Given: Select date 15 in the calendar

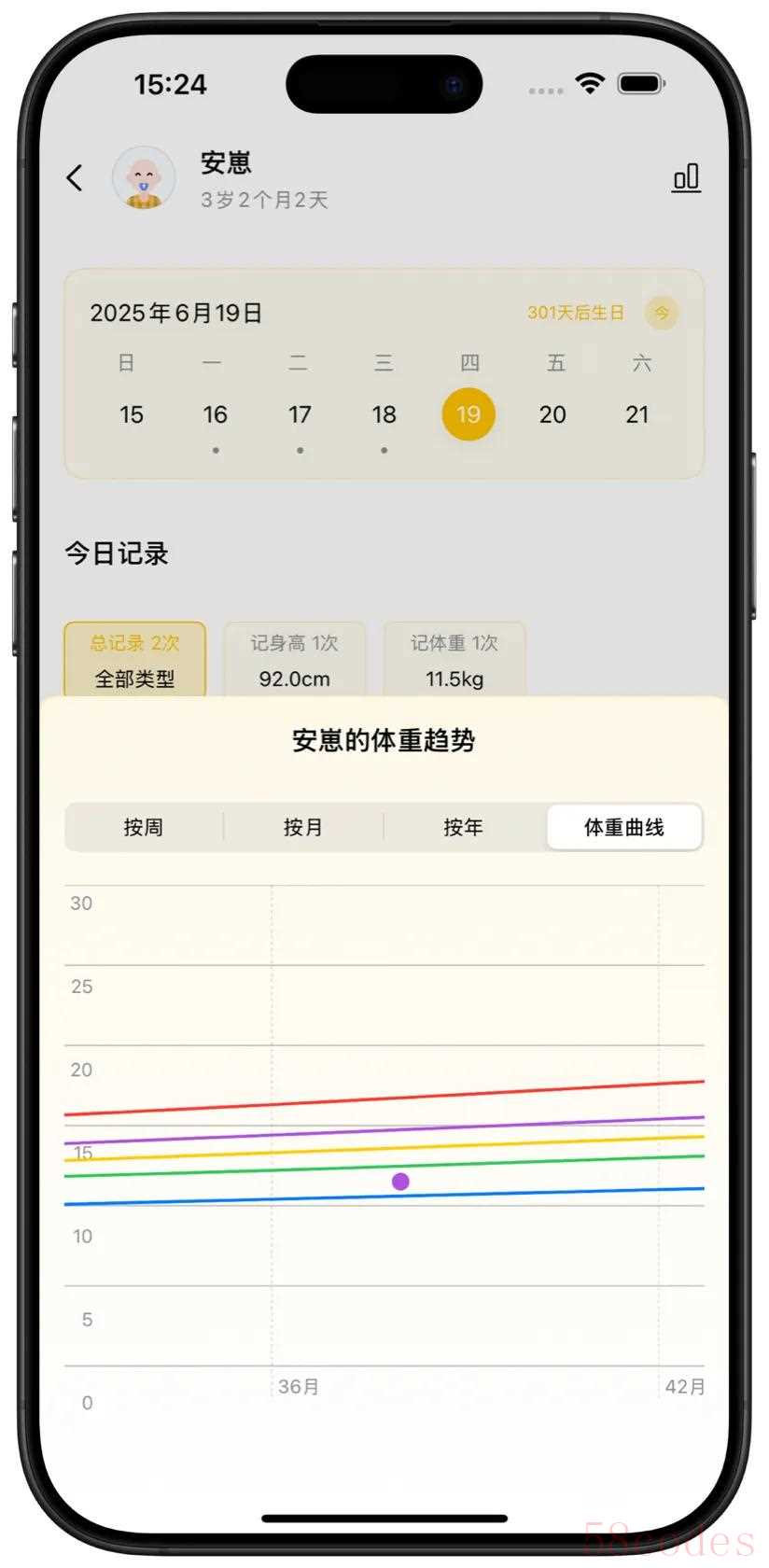Looking at the screenshot, I should 132,414.
